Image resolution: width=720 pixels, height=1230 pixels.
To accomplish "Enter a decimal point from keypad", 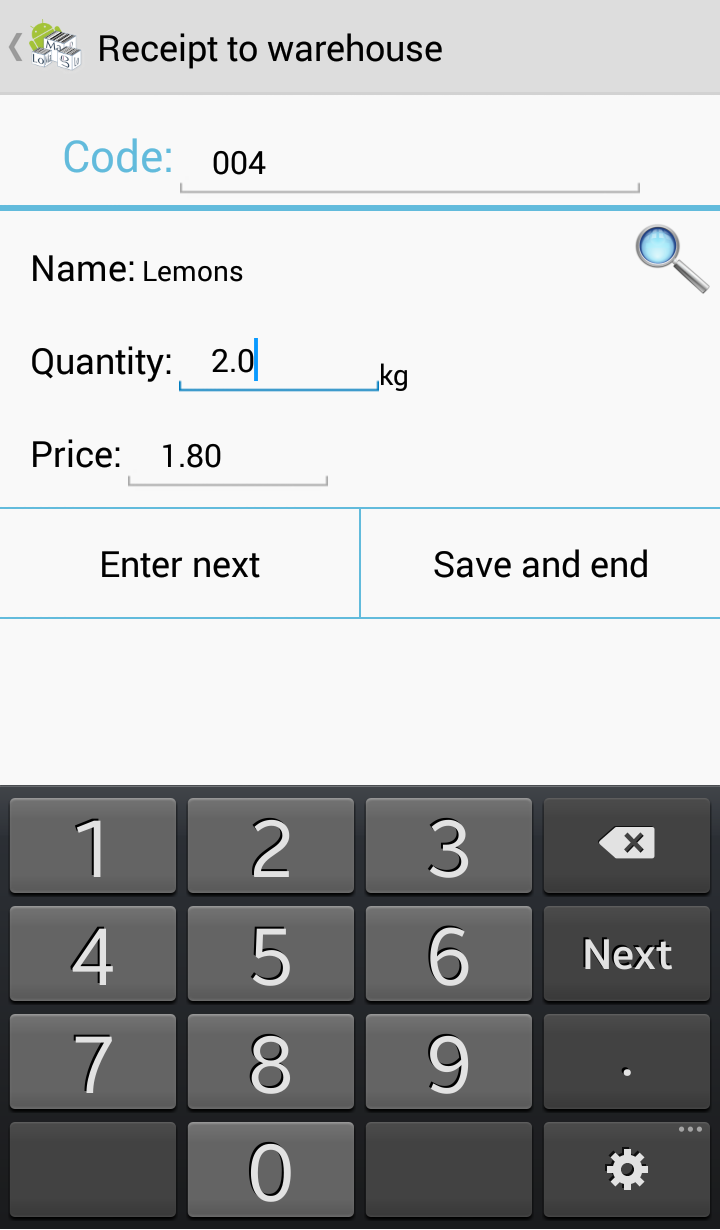I will tap(627, 1063).
